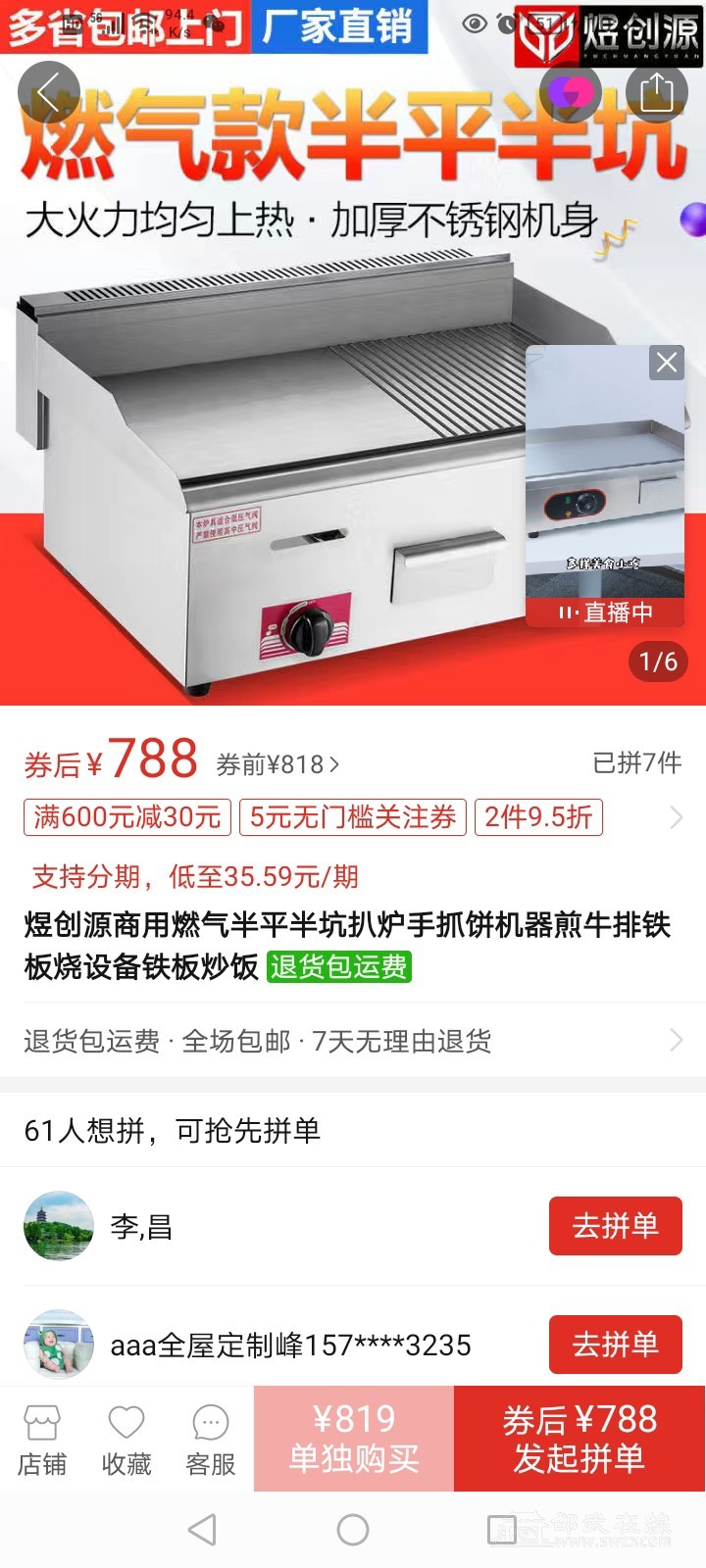Image resolution: width=706 pixels, height=1568 pixels.
Task: Claim the 满600元减30元 coupon
Action: (x=127, y=817)
